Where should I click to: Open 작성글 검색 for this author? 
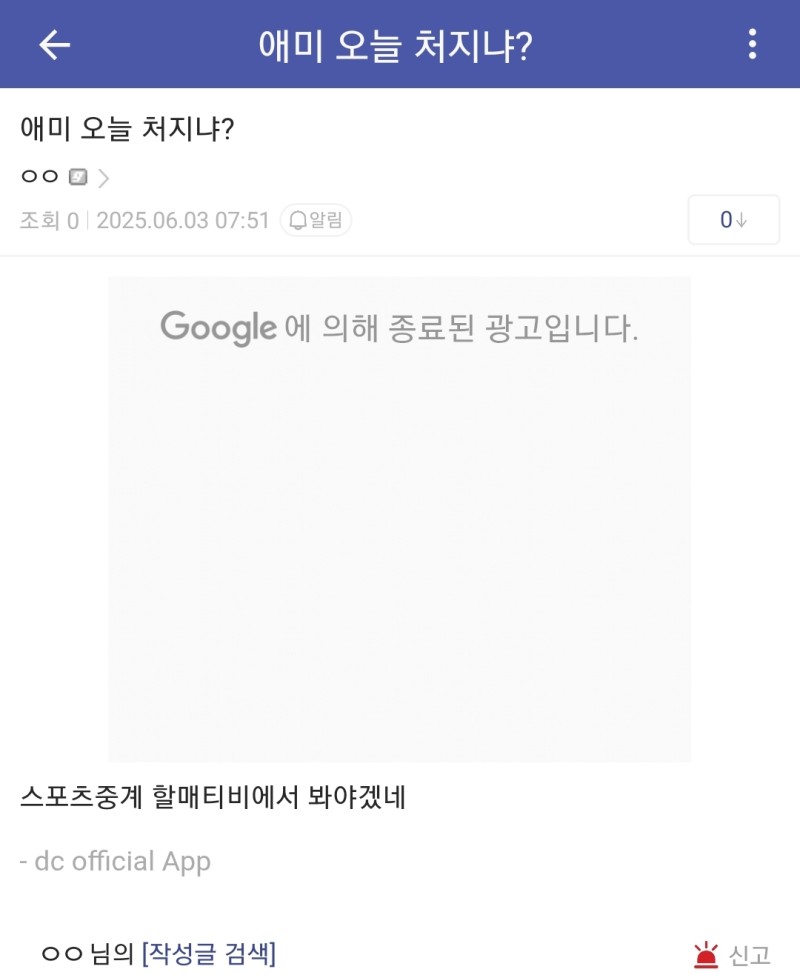209,953
